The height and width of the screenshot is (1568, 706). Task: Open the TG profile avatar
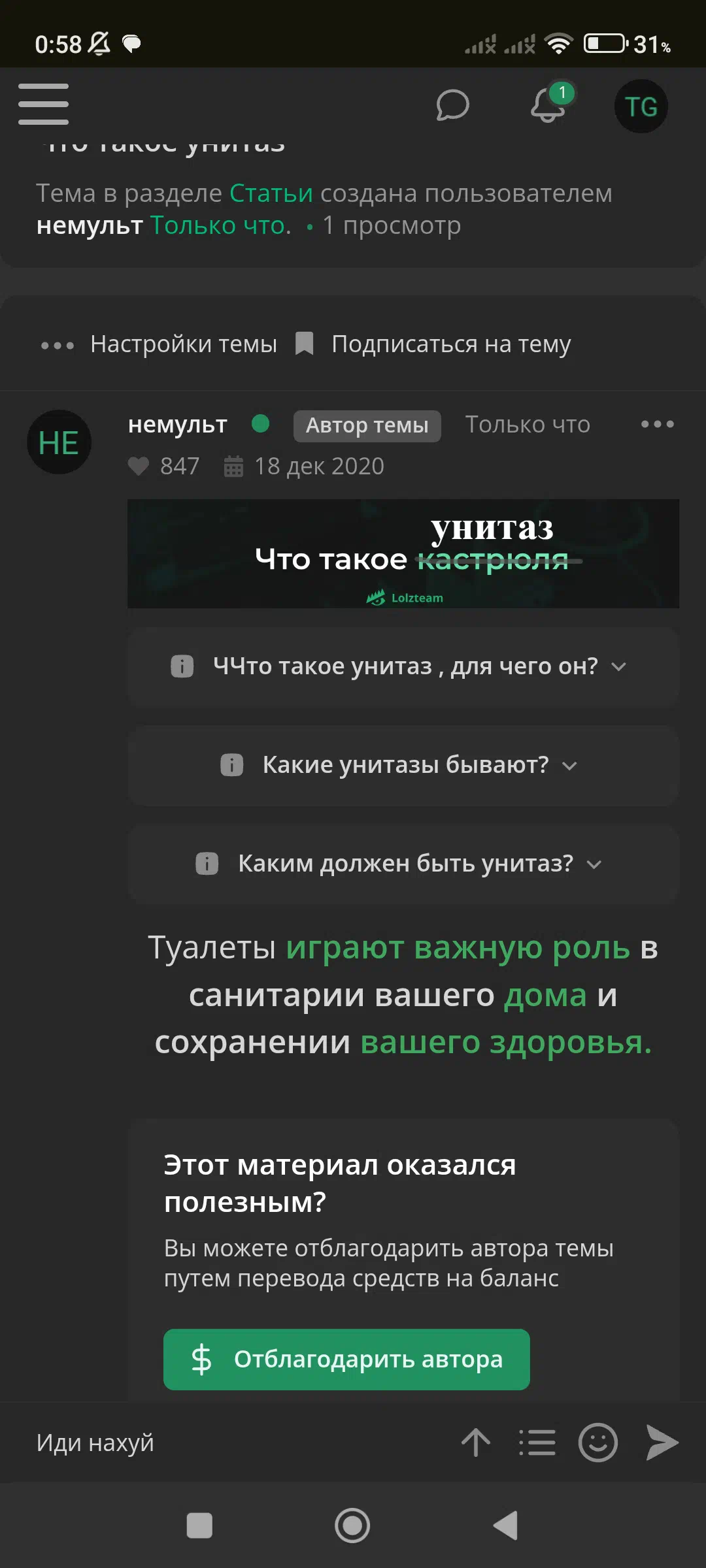[x=641, y=106]
